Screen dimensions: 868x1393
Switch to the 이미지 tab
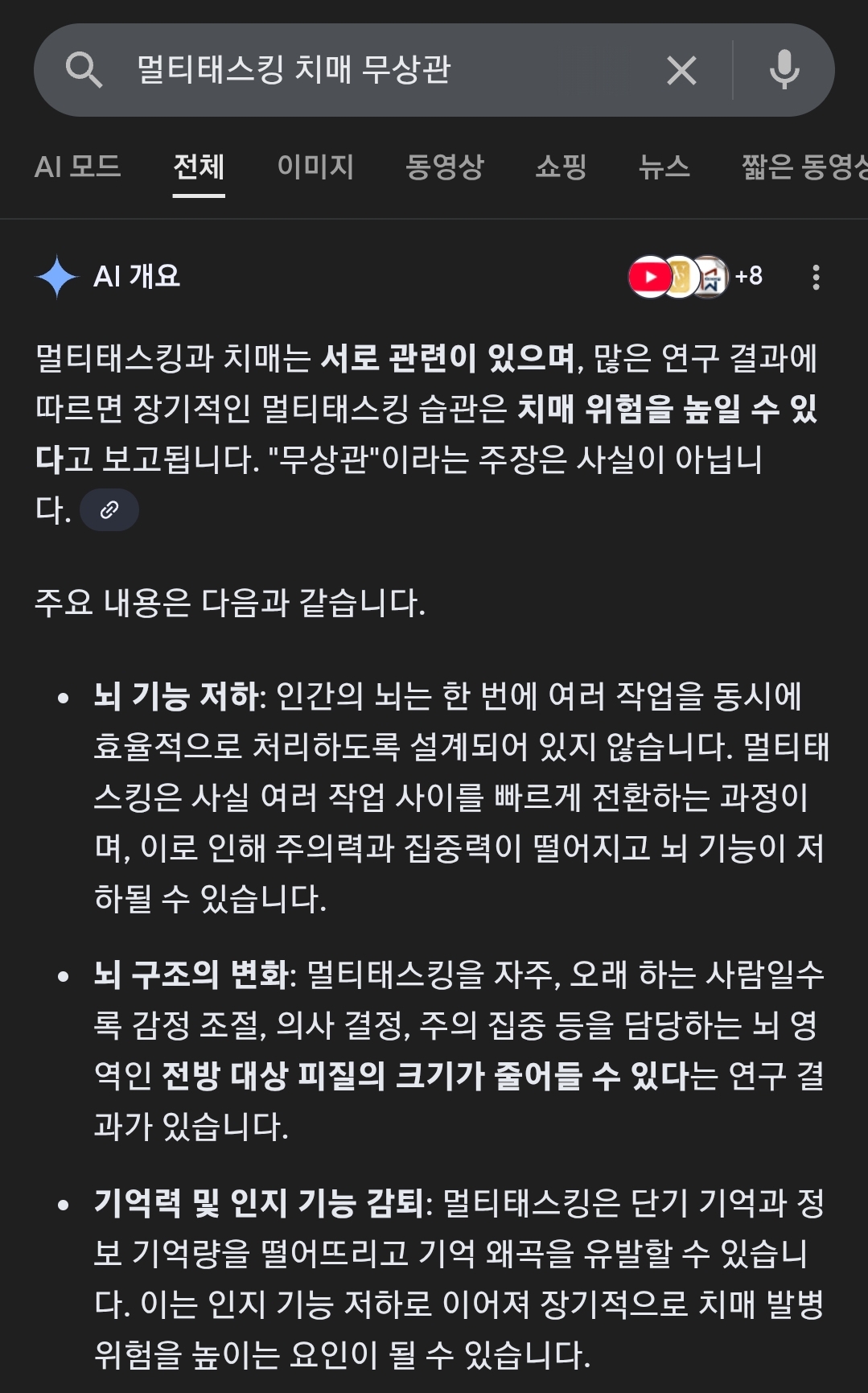315,167
